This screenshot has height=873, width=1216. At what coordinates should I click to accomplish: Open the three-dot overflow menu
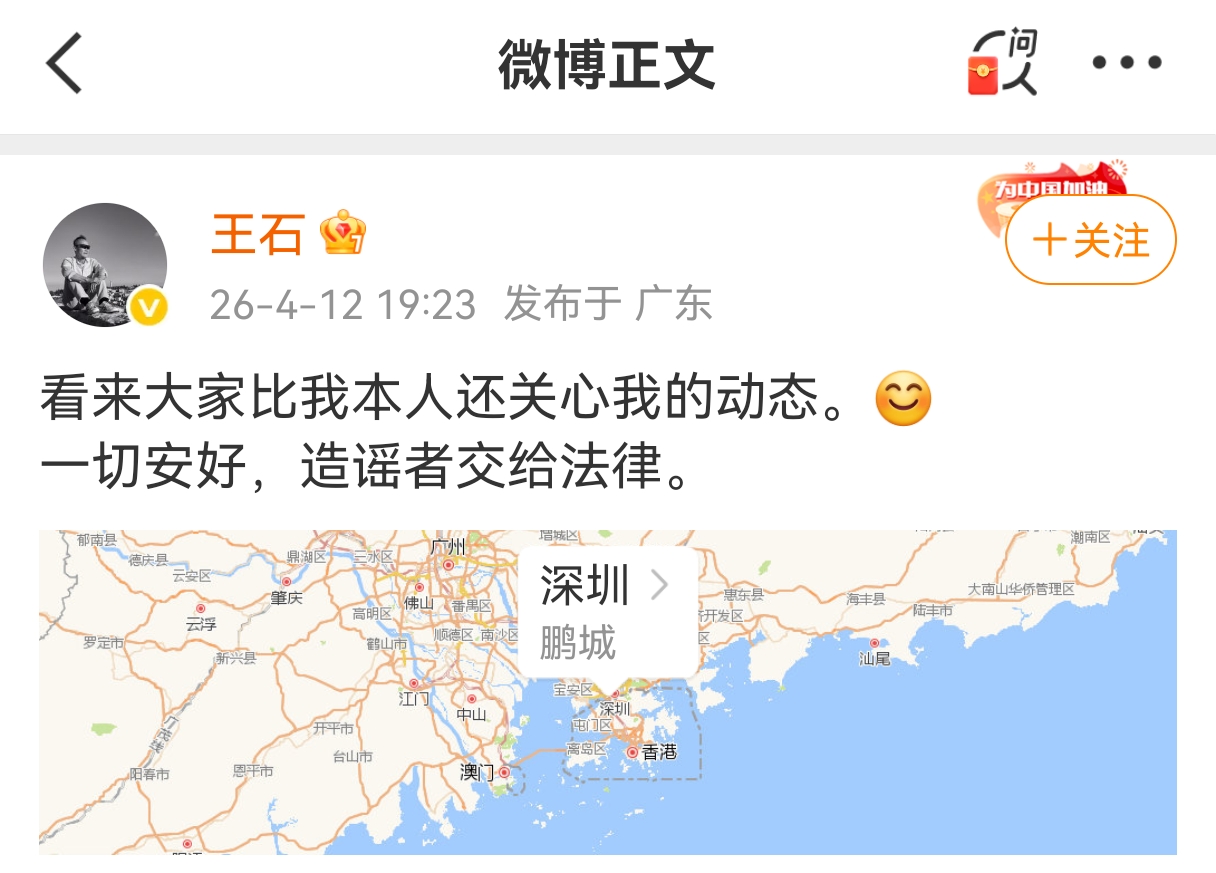(1126, 63)
